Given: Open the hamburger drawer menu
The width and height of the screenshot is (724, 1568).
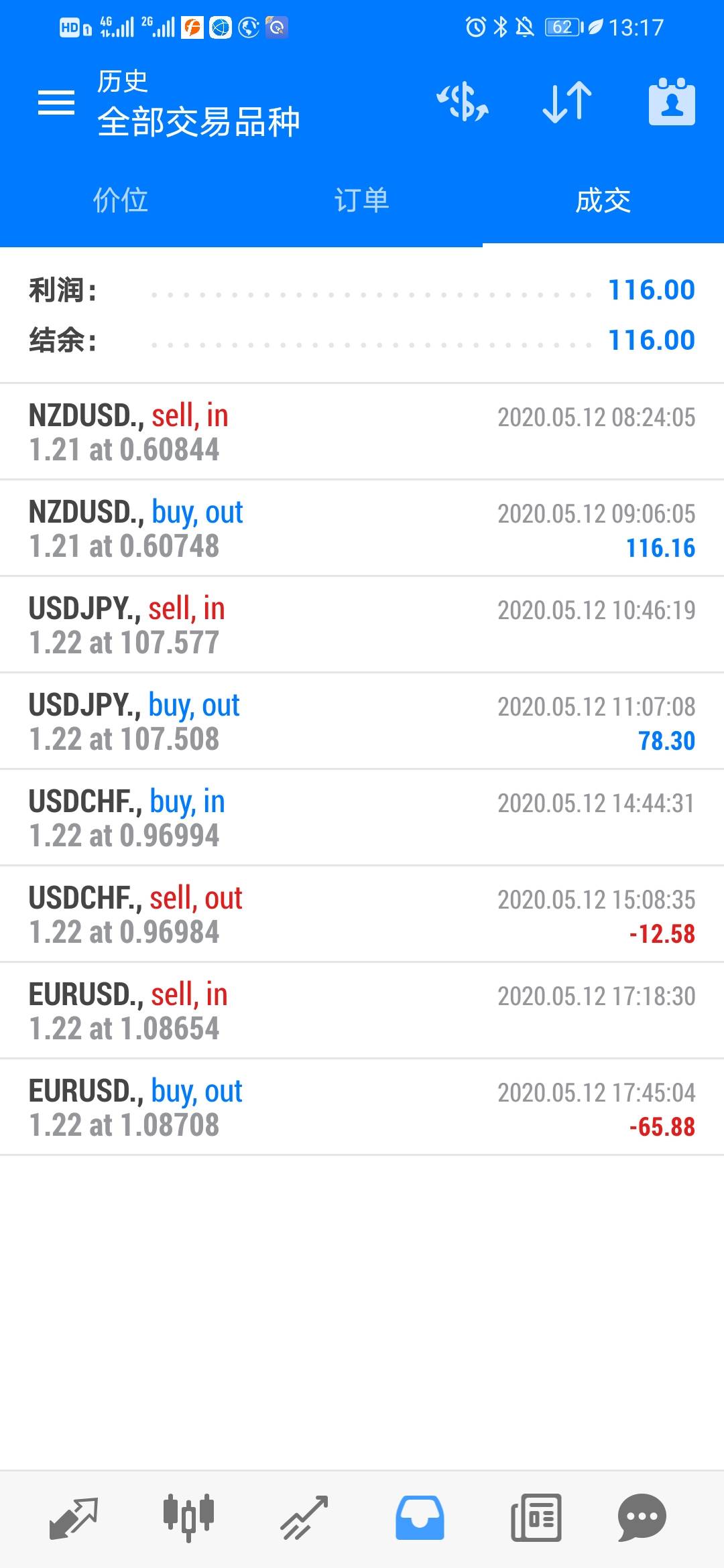Looking at the screenshot, I should tap(56, 103).
